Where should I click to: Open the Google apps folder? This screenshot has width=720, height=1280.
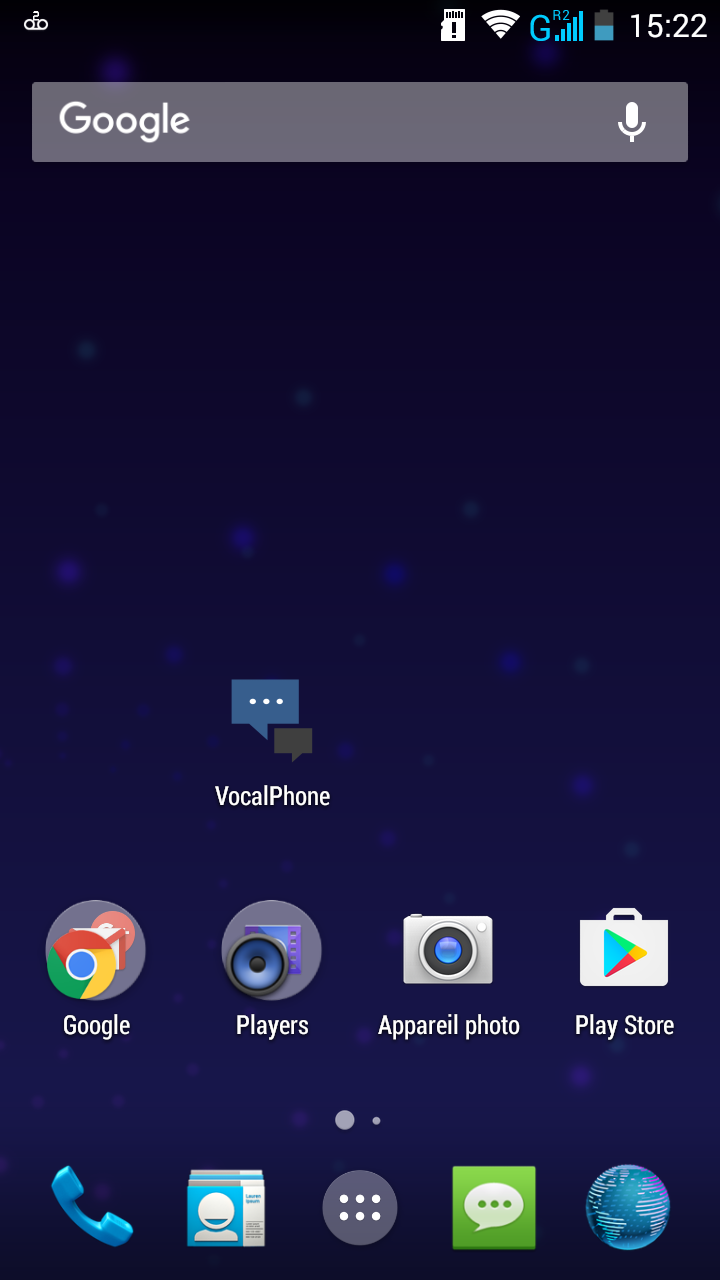pyautogui.click(x=96, y=950)
